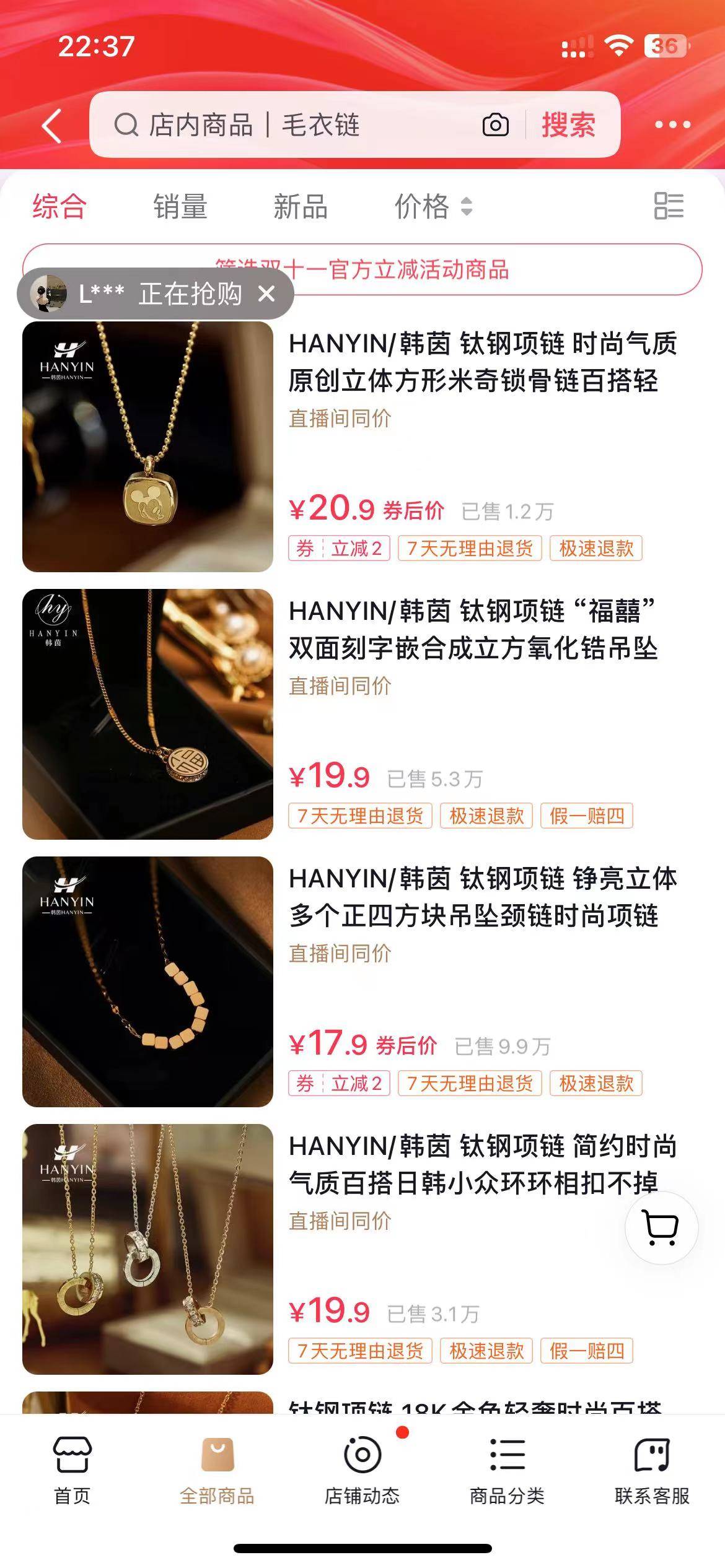Image resolution: width=725 pixels, height=1568 pixels.
Task: Open the 环环相扣 necklace product
Action: pos(459,1165)
